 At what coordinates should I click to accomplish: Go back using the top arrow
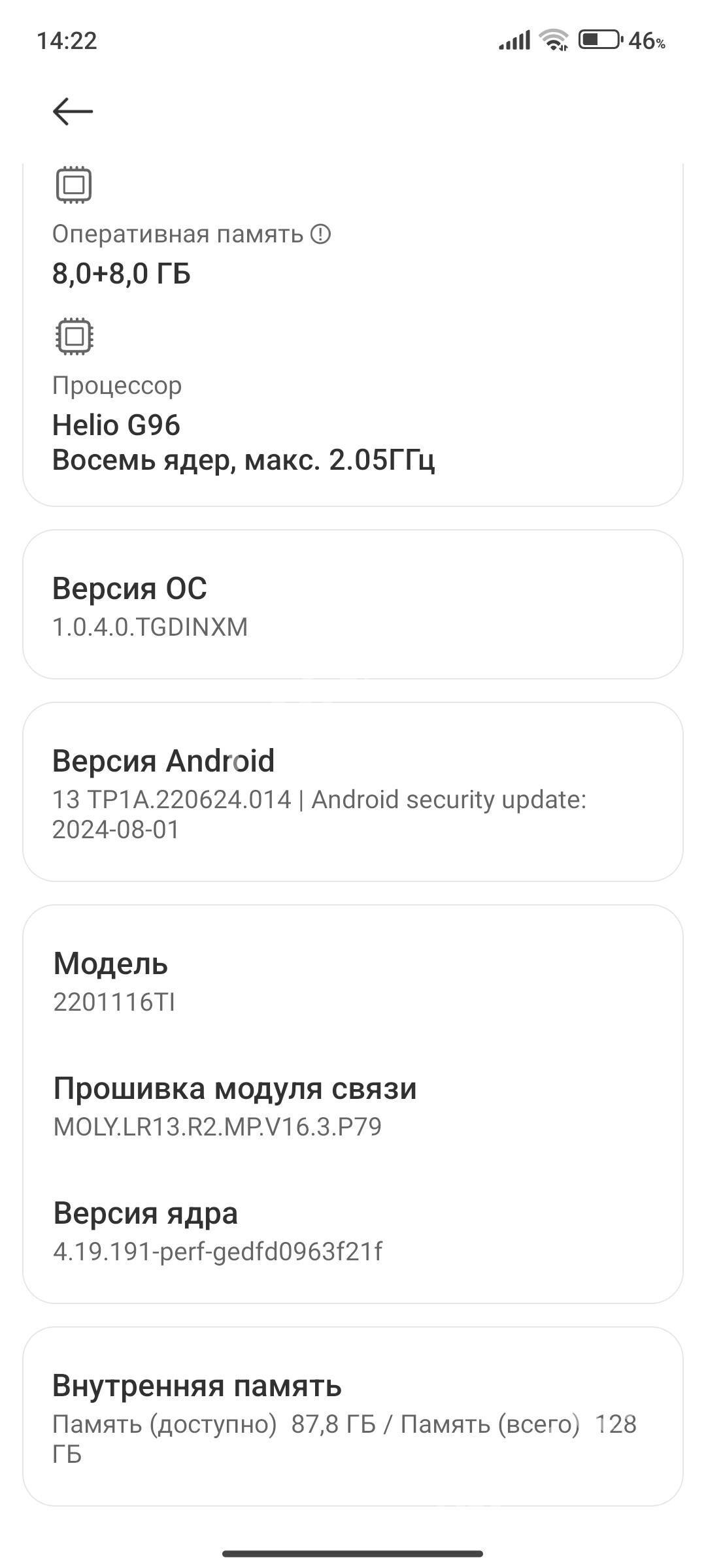tap(73, 111)
